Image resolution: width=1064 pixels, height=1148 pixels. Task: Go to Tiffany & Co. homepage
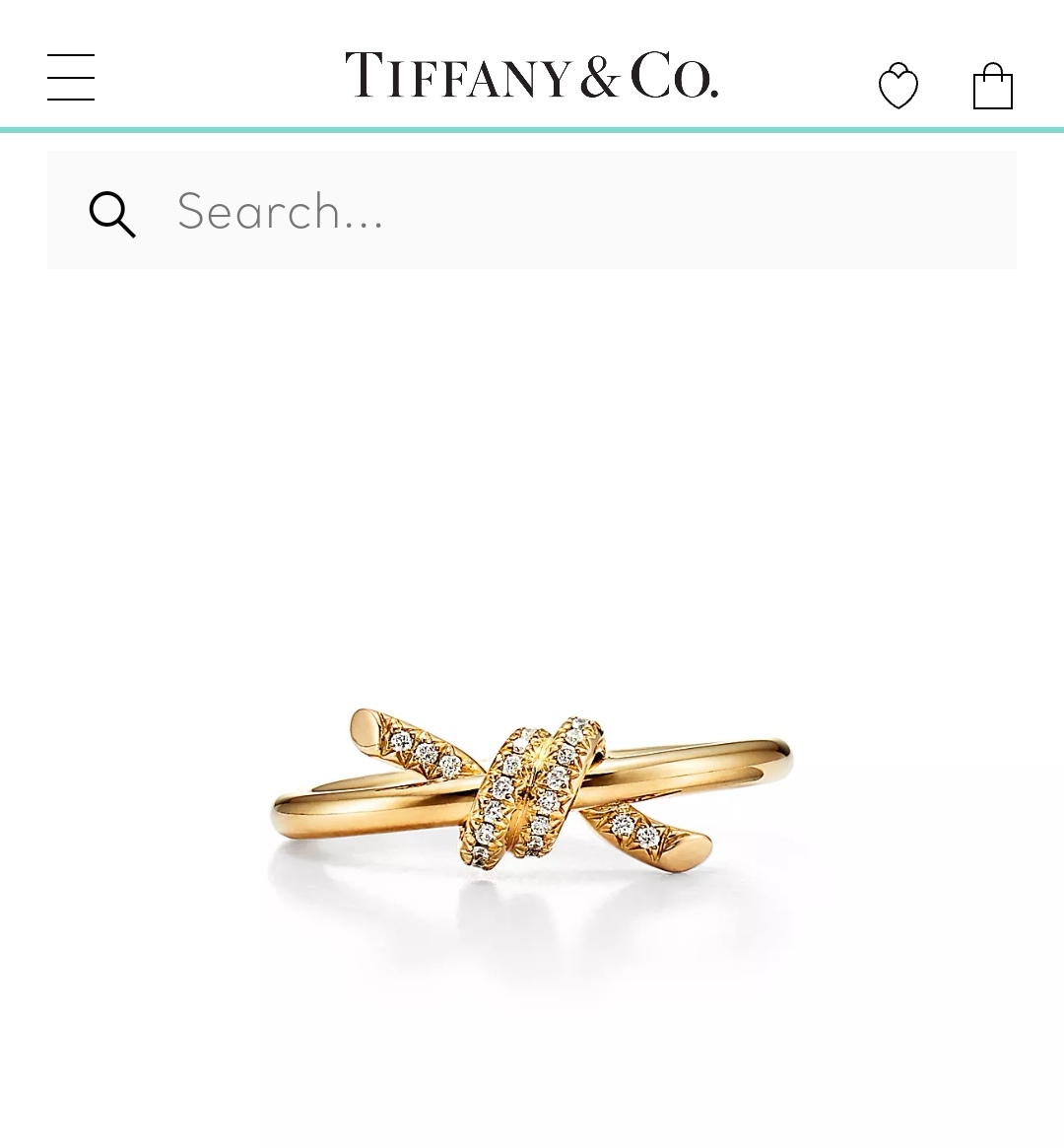coord(531,76)
